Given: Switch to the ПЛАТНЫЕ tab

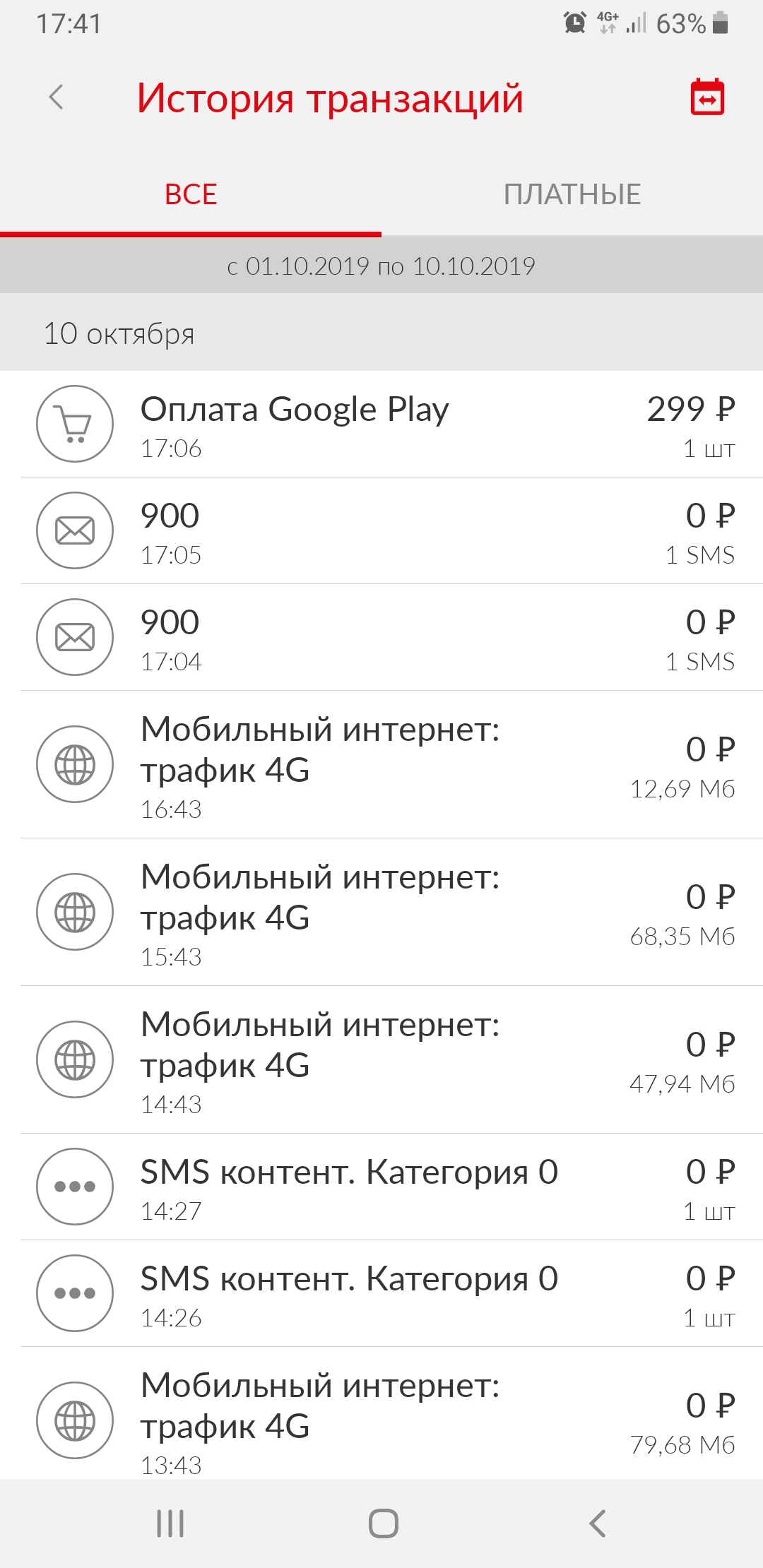Looking at the screenshot, I should 572,194.
